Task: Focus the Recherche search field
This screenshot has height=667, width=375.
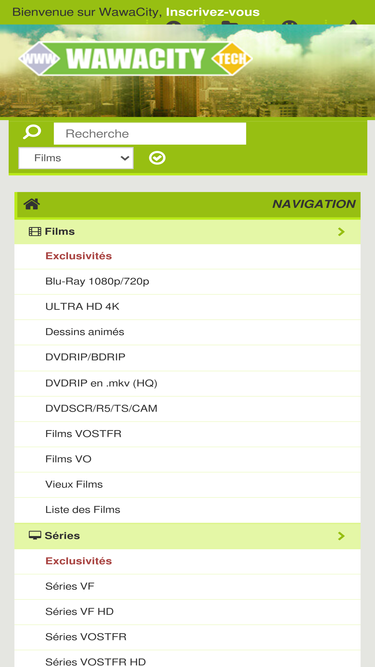Action: pyautogui.click(x=150, y=134)
